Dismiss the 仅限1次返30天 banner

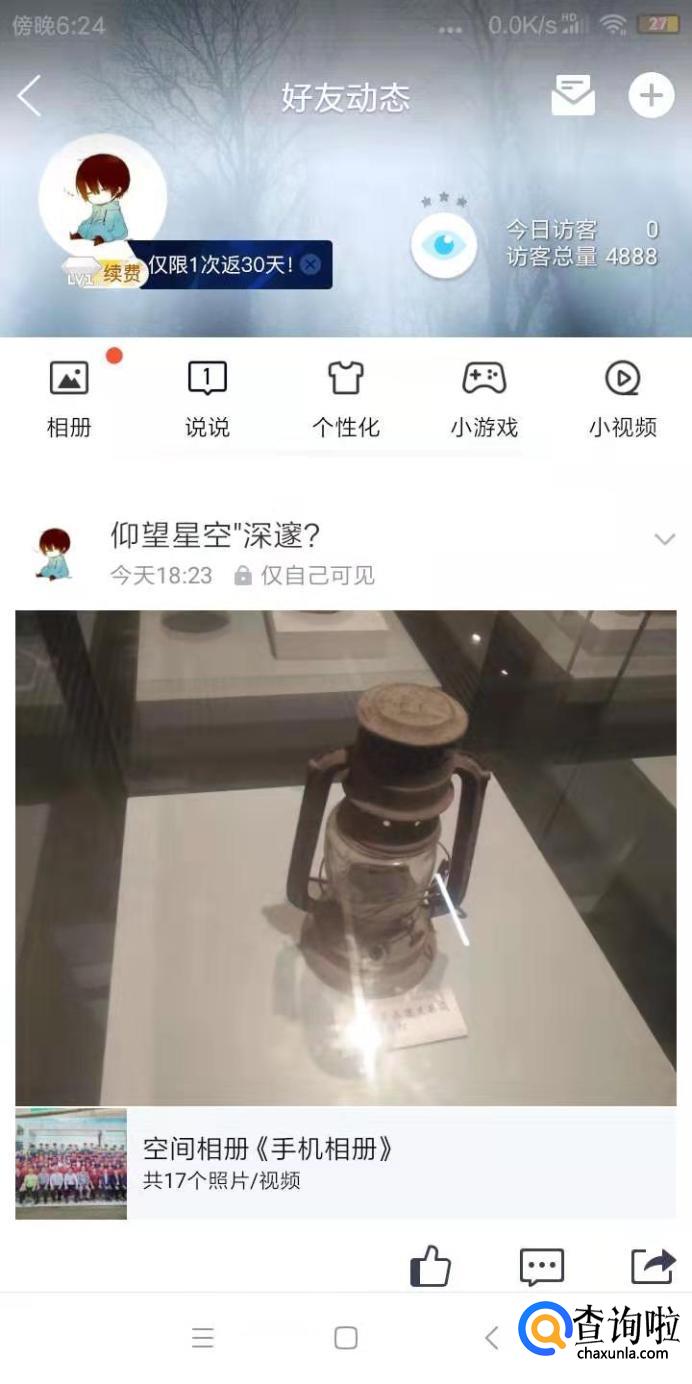coord(311,265)
